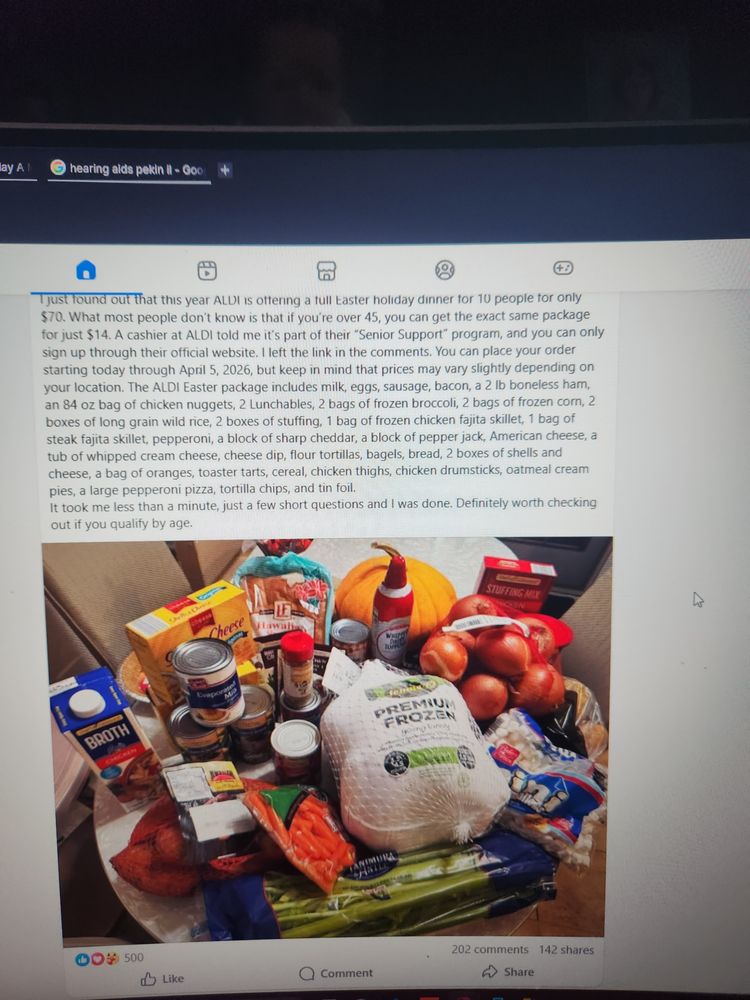Go to the Facebook Home tab
This screenshot has height=1000, width=750.
coord(86,270)
